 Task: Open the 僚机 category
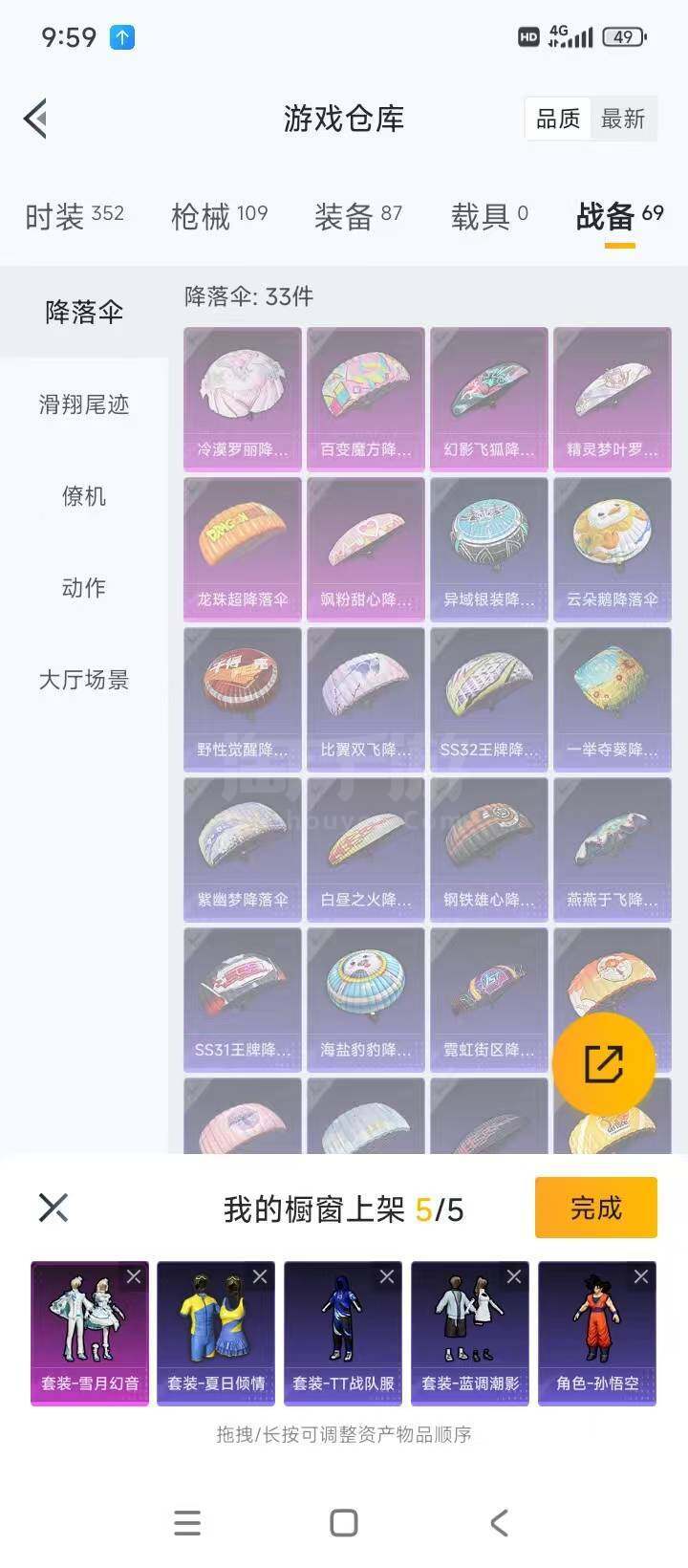point(84,496)
